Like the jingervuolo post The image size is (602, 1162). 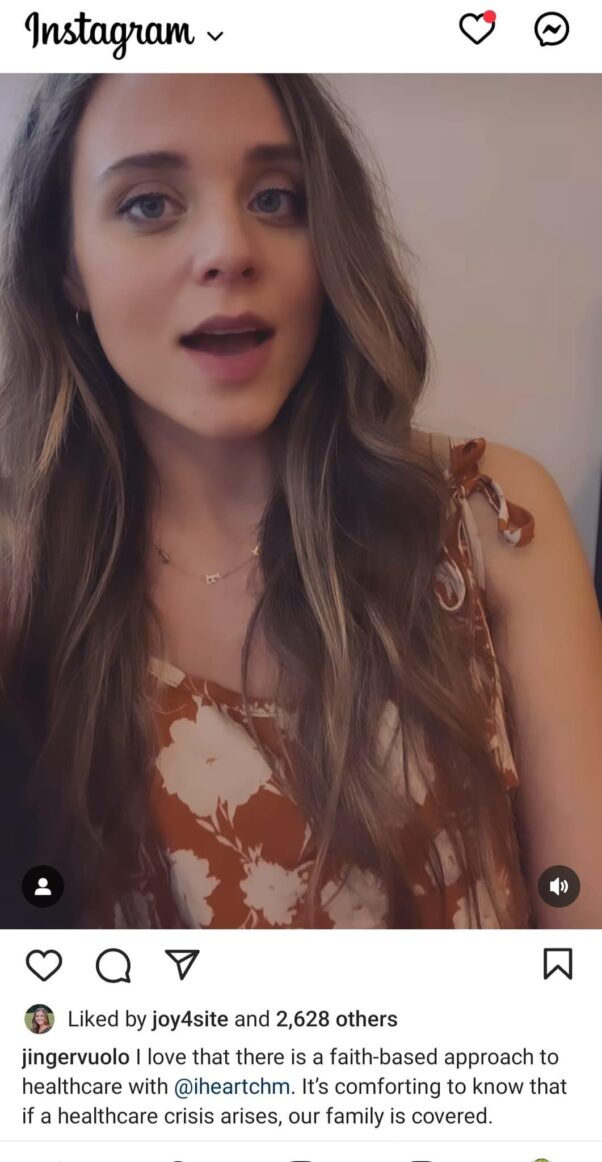click(43, 964)
